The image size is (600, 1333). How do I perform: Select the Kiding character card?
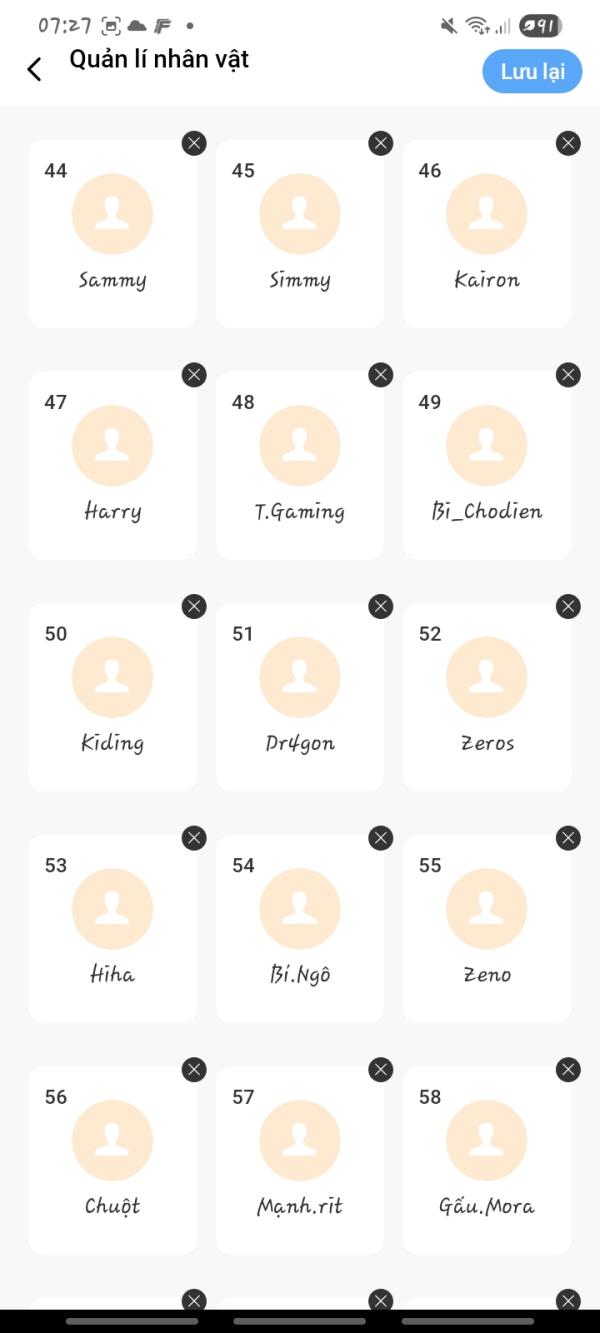click(x=112, y=698)
